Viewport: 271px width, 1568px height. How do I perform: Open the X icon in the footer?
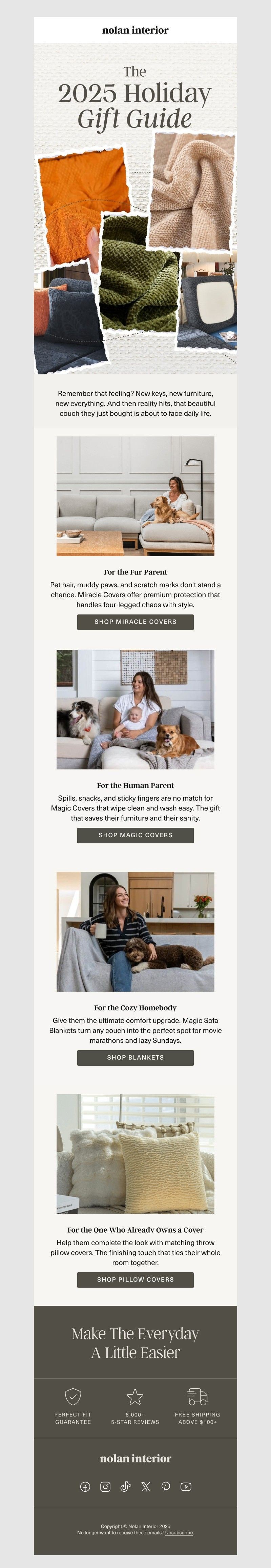(x=145, y=1486)
